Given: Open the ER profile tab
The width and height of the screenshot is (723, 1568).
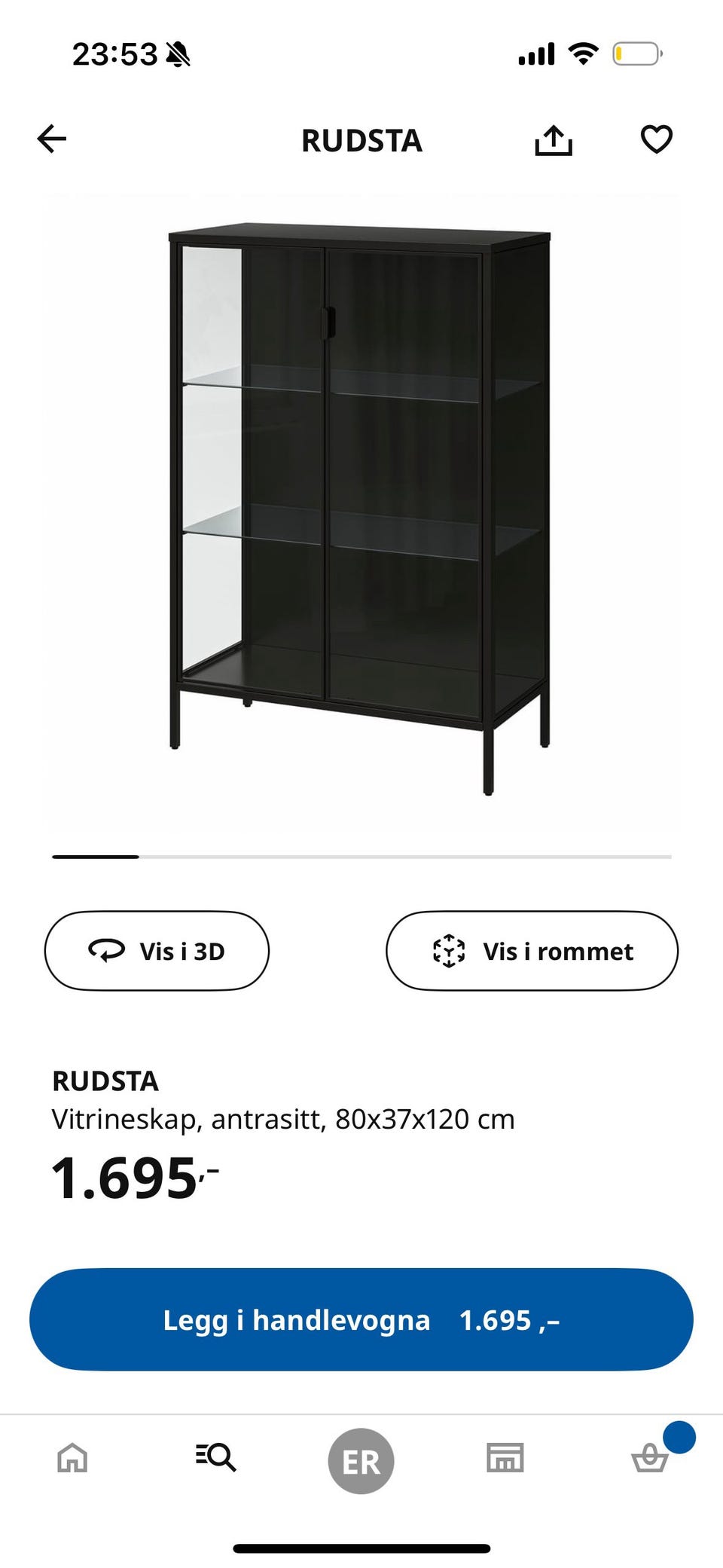Looking at the screenshot, I should (x=361, y=1461).
